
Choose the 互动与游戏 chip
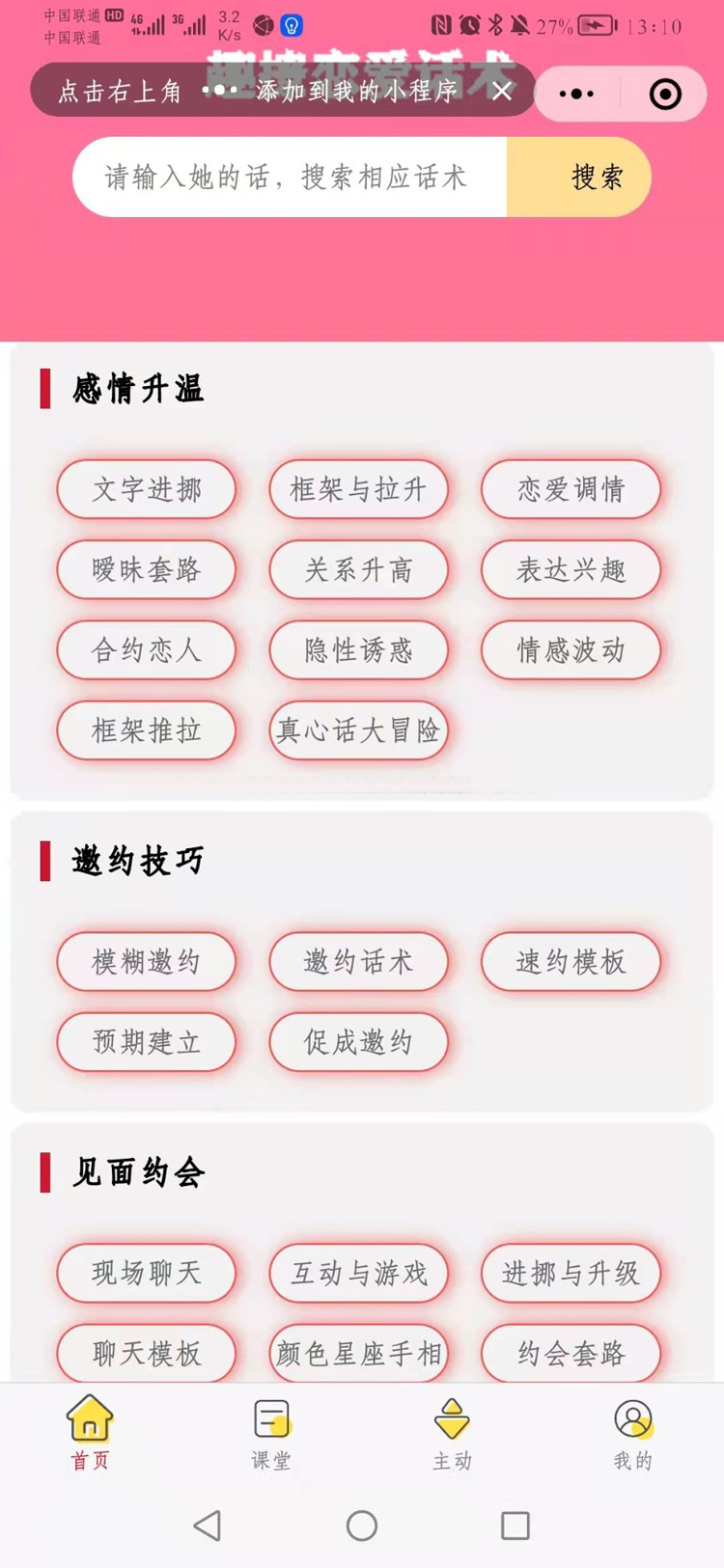[358, 1273]
